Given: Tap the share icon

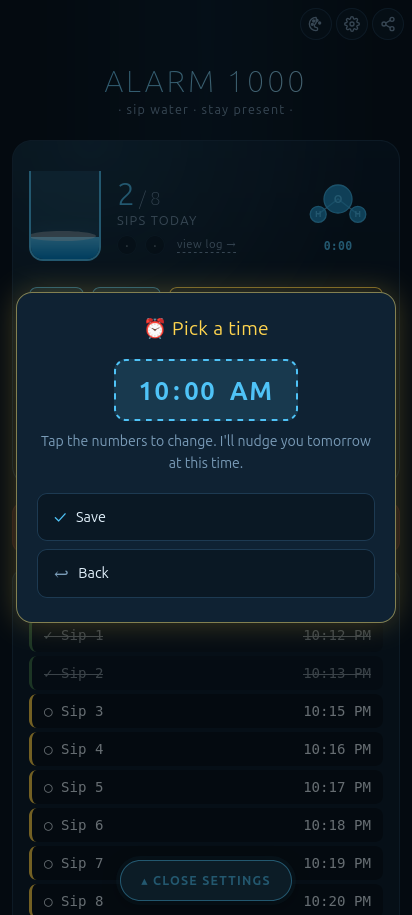Looking at the screenshot, I should click(x=388, y=24).
